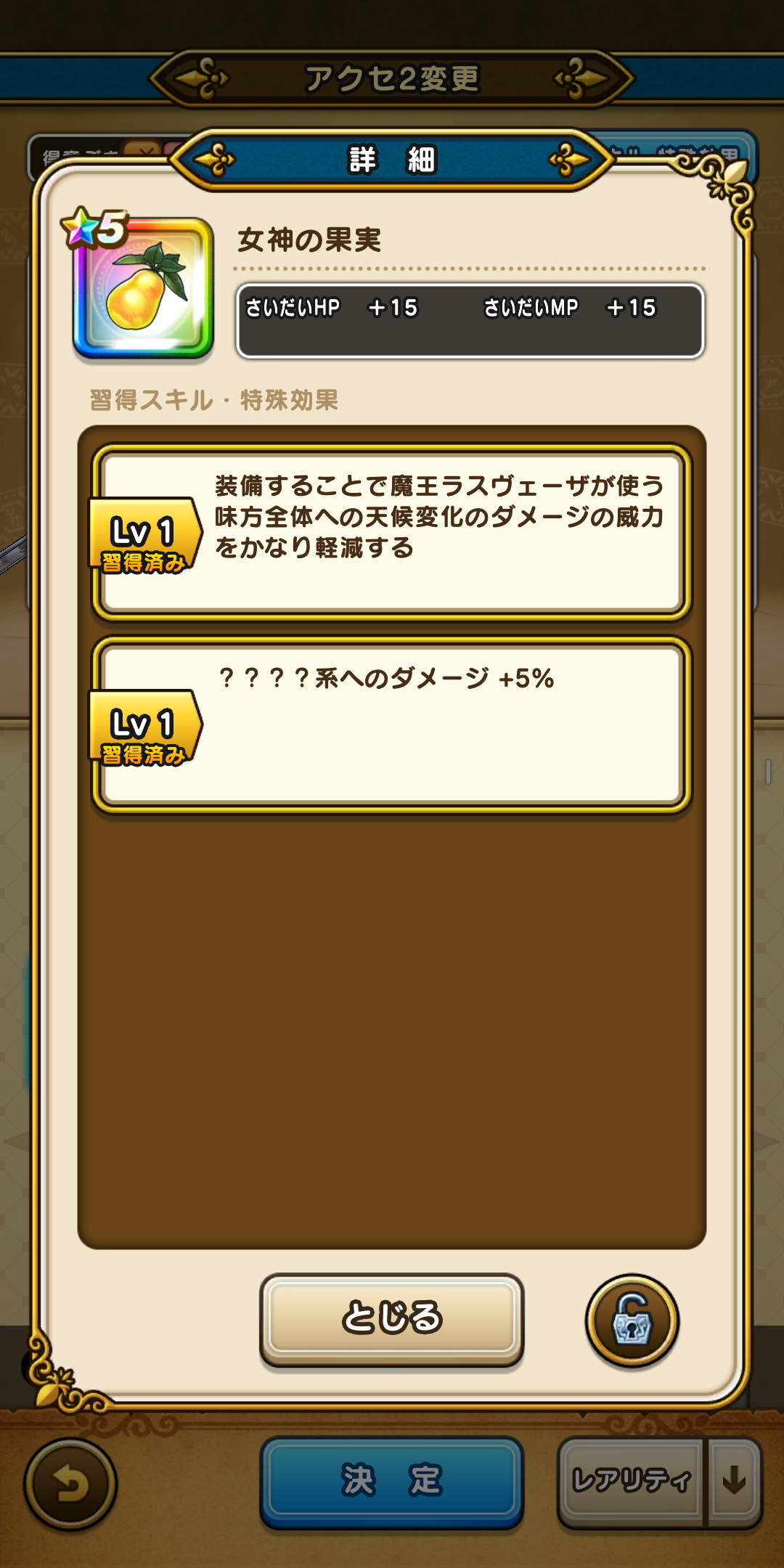The height and width of the screenshot is (1568, 784).
Task: Open the レアリティ sort options
Action: click(630, 1481)
